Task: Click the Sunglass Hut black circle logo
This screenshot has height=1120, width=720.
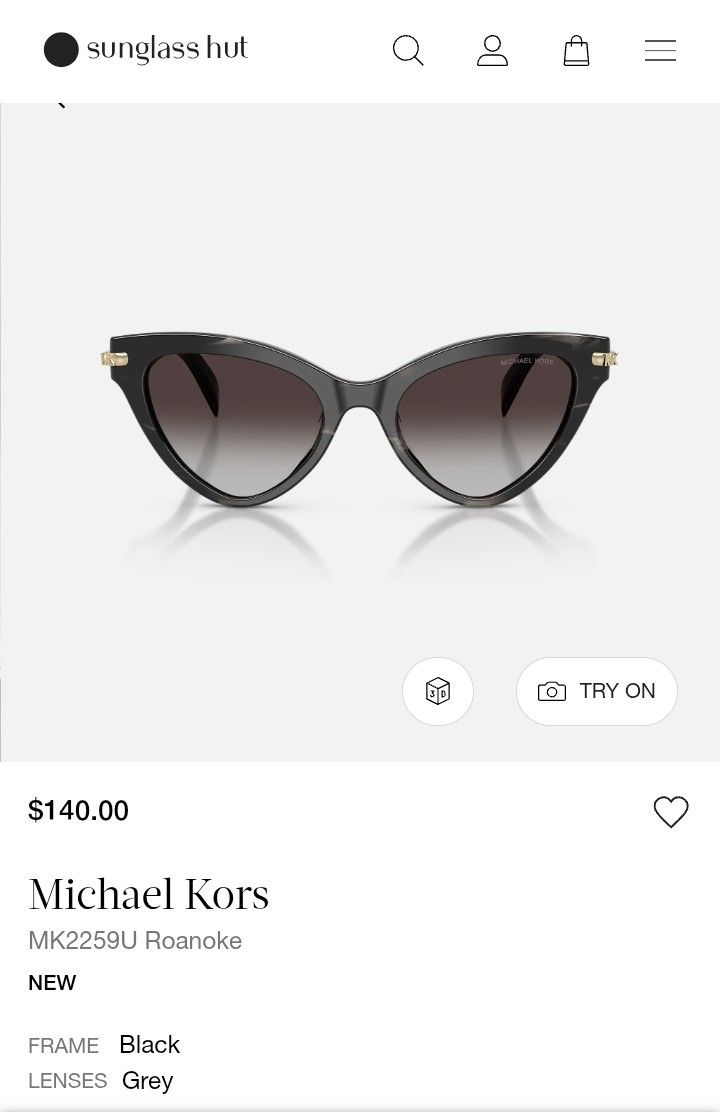Action: click(x=61, y=50)
